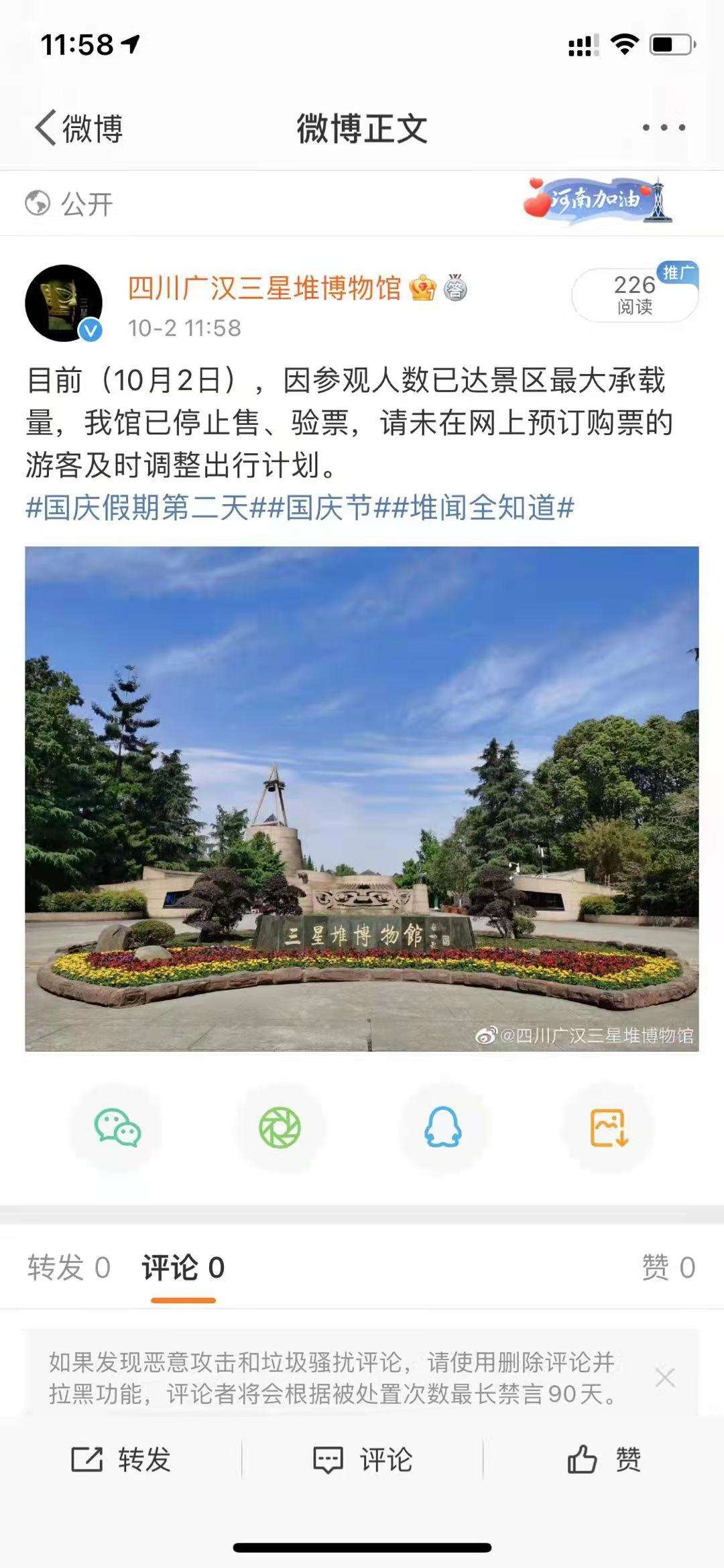724x1568 pixels.
Task: Switch to the 赞 0 tab
Action: (x=668, y=1268)
